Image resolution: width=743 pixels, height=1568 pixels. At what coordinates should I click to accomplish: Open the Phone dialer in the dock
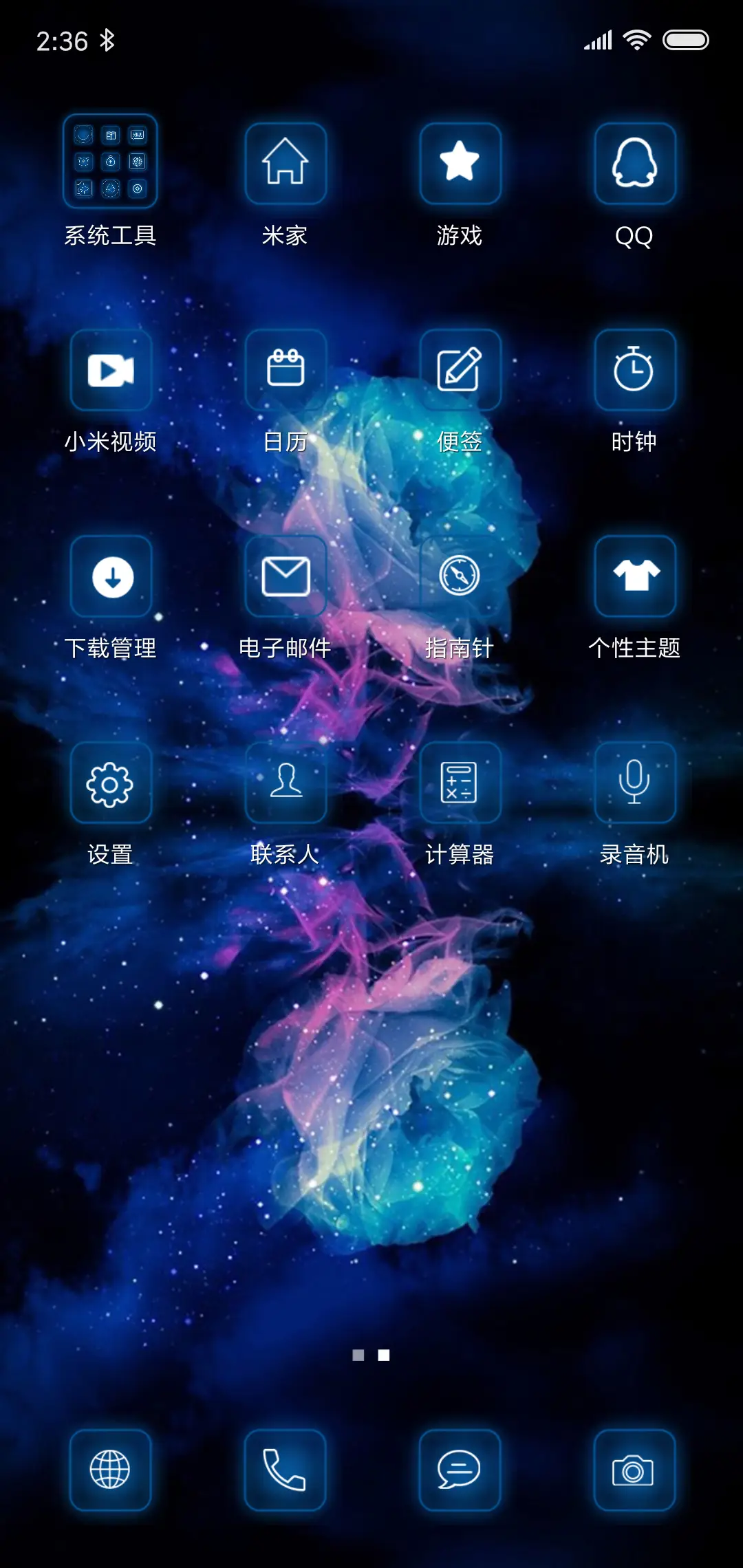click(285, 1472)
